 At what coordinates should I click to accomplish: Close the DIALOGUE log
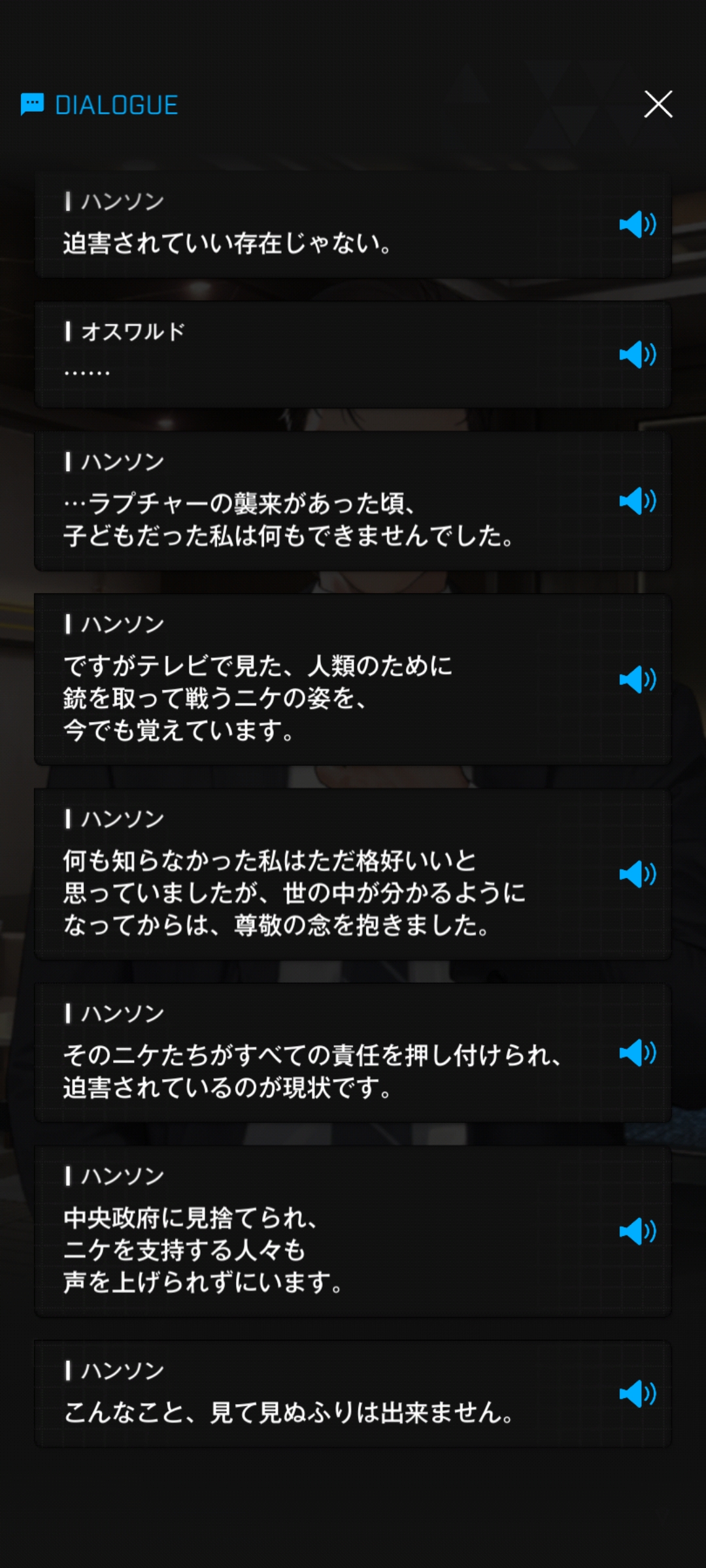pos(658,105)
